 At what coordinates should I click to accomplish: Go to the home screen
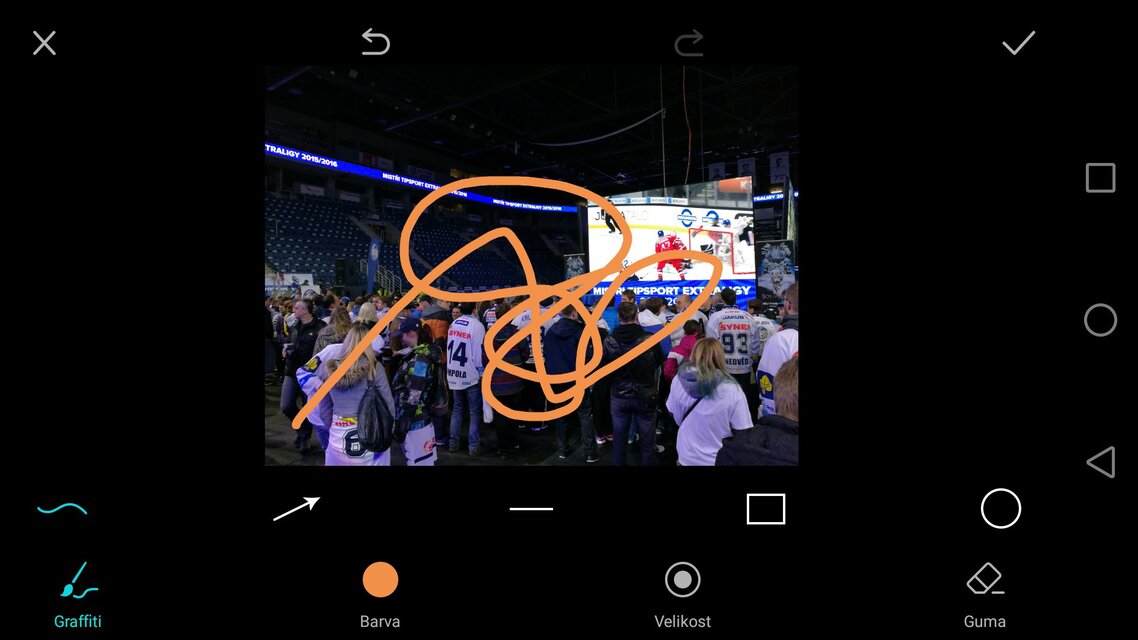1100,320
